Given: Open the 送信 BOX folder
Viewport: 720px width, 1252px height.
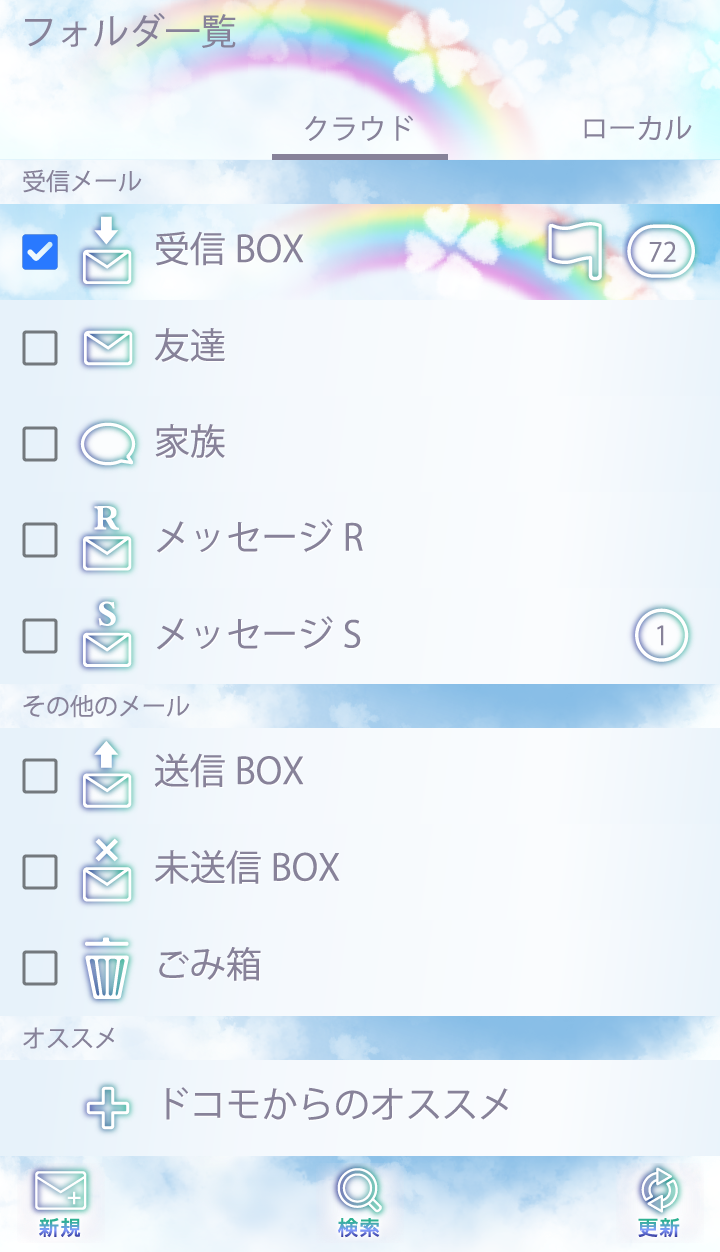Looking at the screenshot, I should [x=230, y=772].
